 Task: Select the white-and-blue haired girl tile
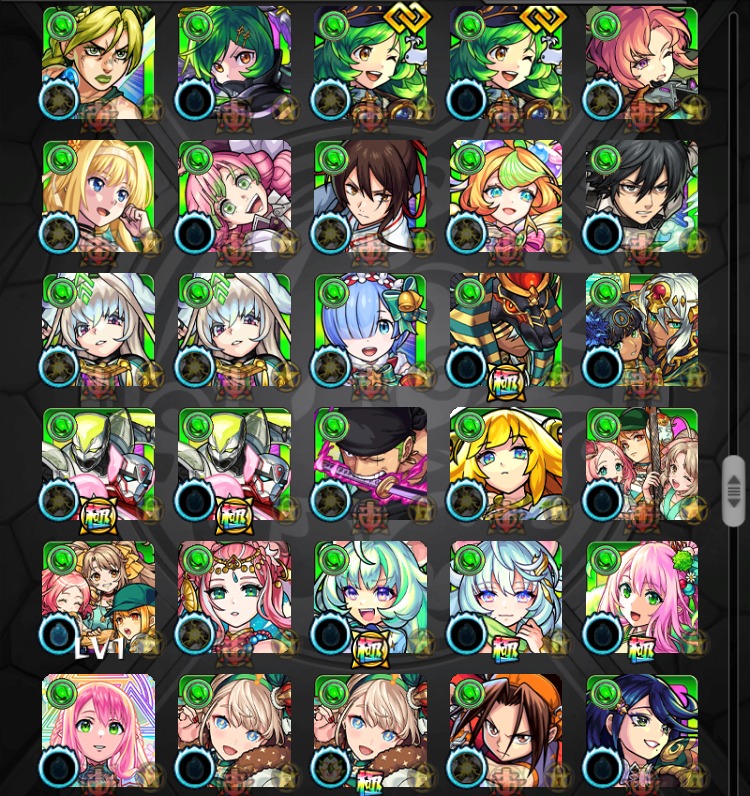pos(506,597)
